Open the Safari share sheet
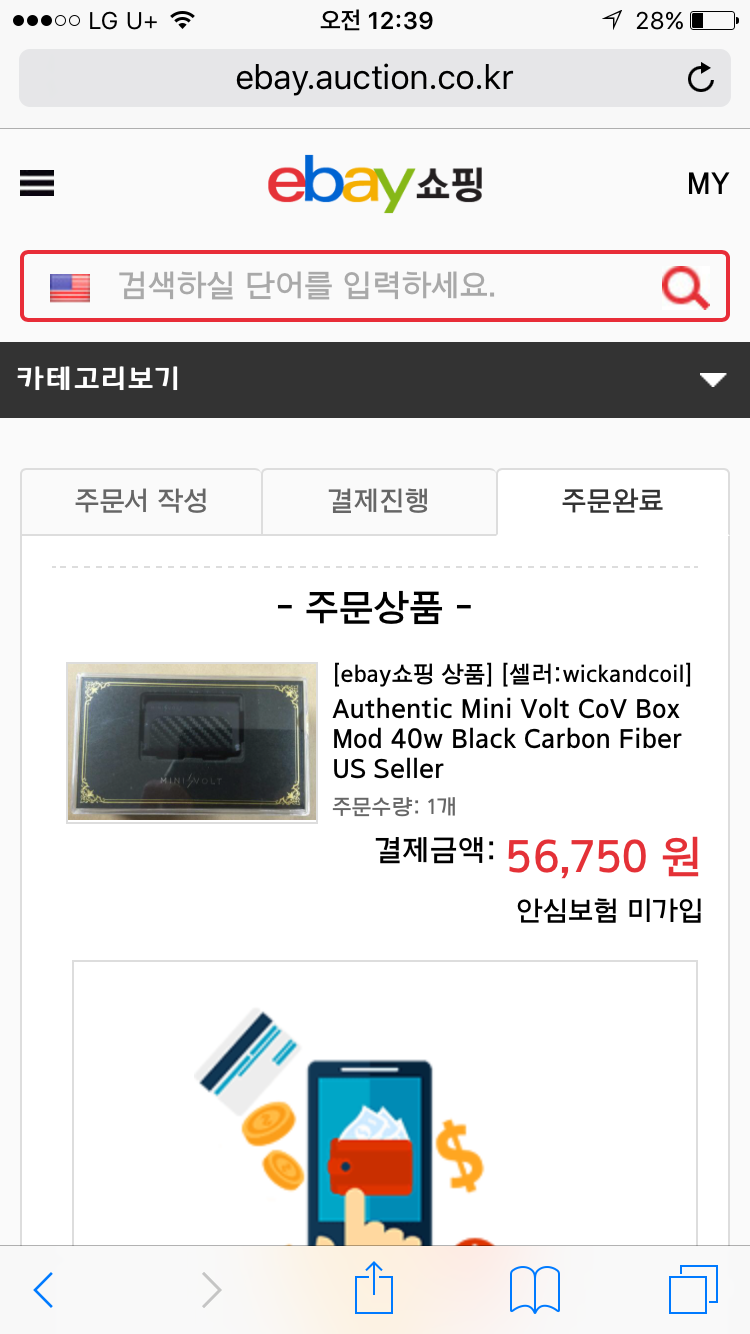The width and height of the screenshot is (750, 1334). pyautogui.click(x=375, y=1288)
